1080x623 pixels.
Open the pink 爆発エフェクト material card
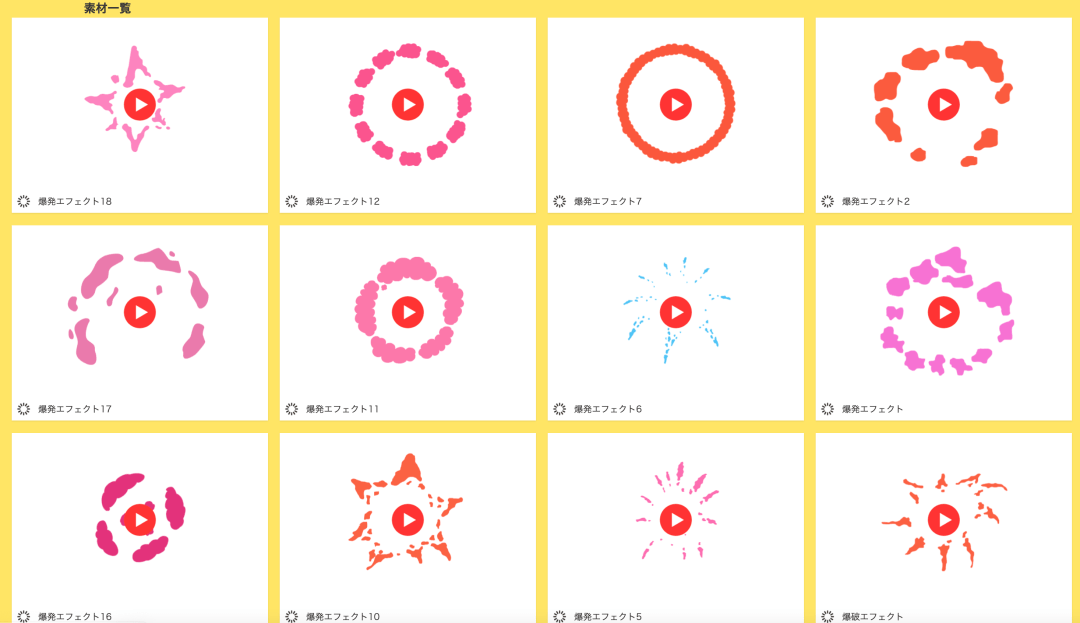click(944, 312)
